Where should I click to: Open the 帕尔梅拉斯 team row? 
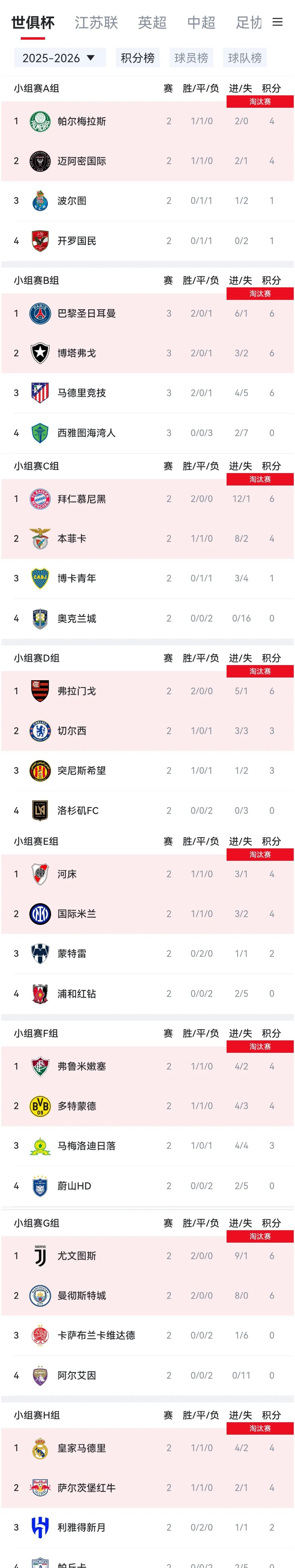click(82, 121)
